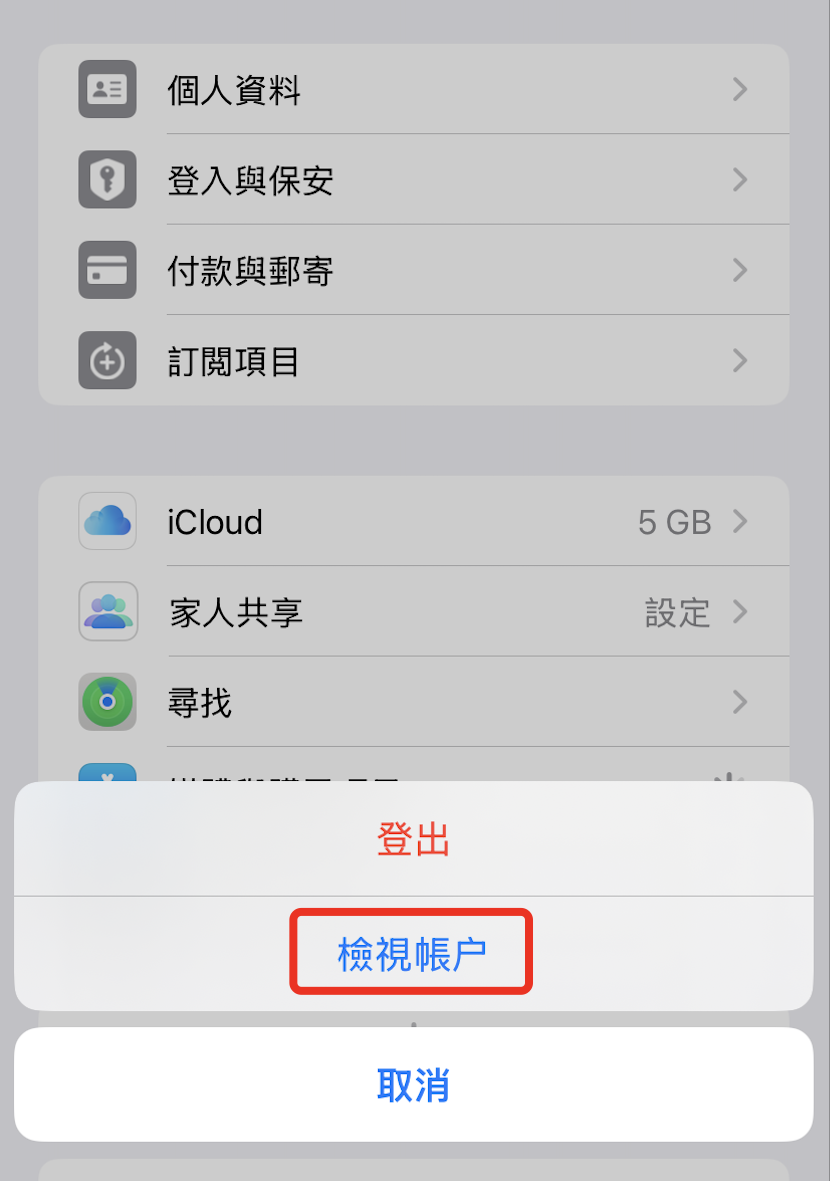830x1181 pixels.
Task: Open the iCloud row disclosure chevron
Action: tap(740, 521)
